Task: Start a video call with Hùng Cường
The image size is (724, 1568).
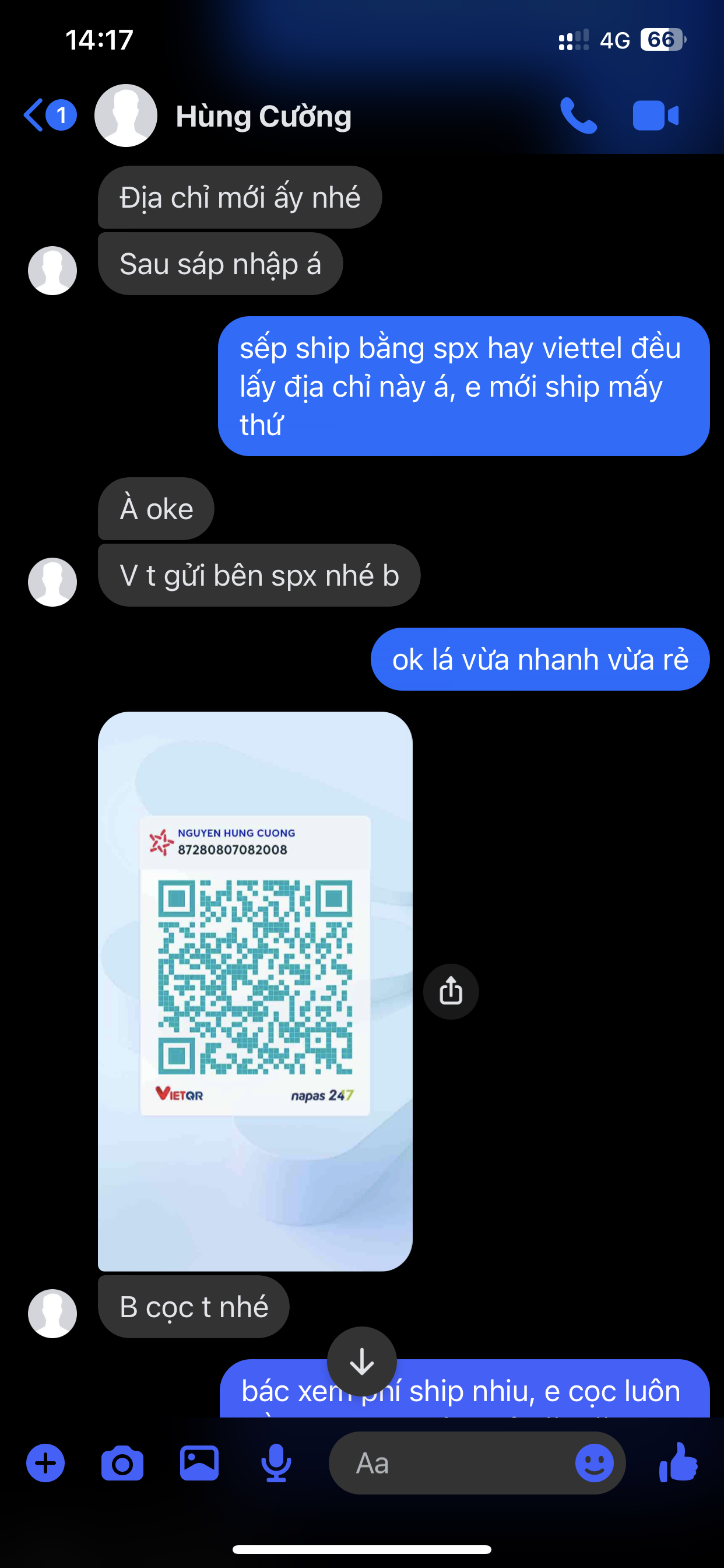Action: pyautogui.click(x=655, y=116)
